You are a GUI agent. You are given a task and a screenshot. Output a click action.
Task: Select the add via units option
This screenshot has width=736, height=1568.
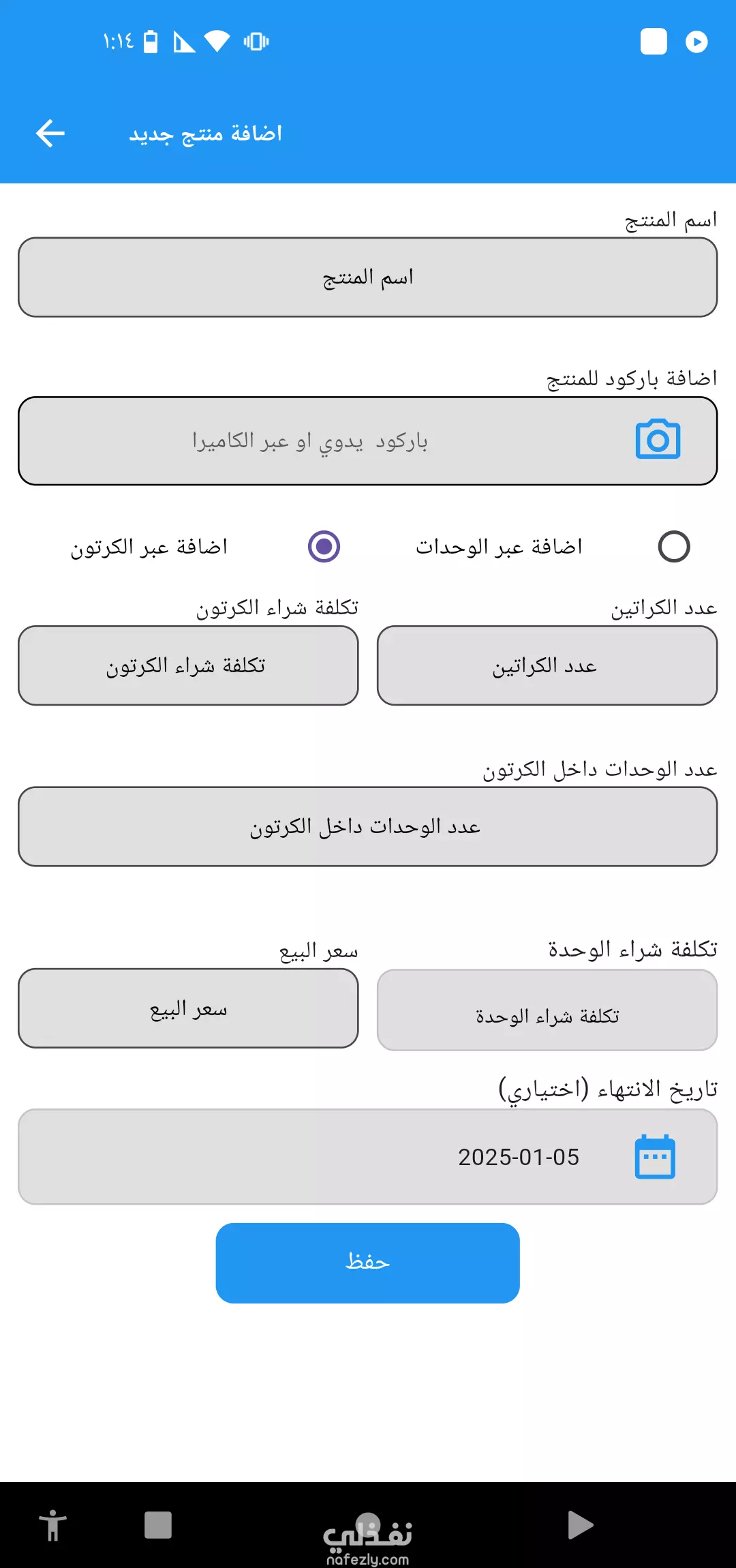click(674, 546)
